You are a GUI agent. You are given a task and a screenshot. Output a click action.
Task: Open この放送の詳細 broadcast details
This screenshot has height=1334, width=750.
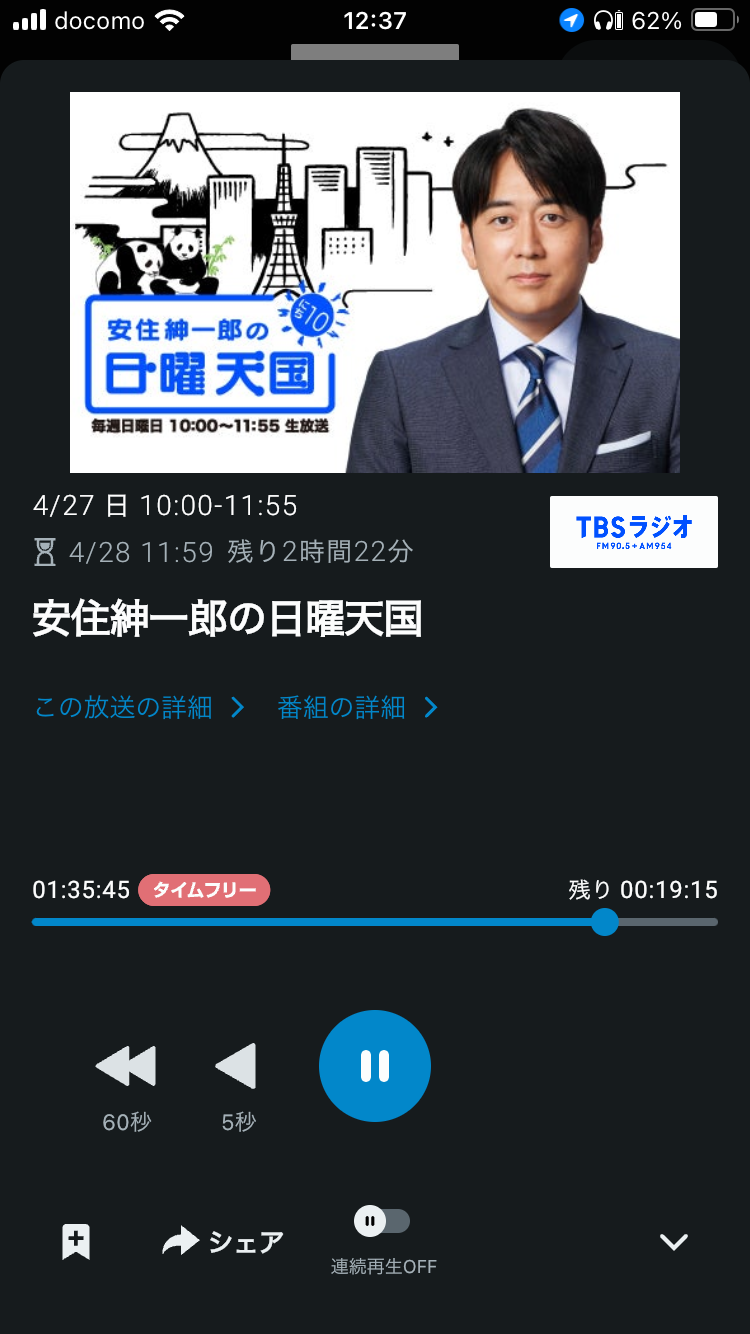(139, 708)
